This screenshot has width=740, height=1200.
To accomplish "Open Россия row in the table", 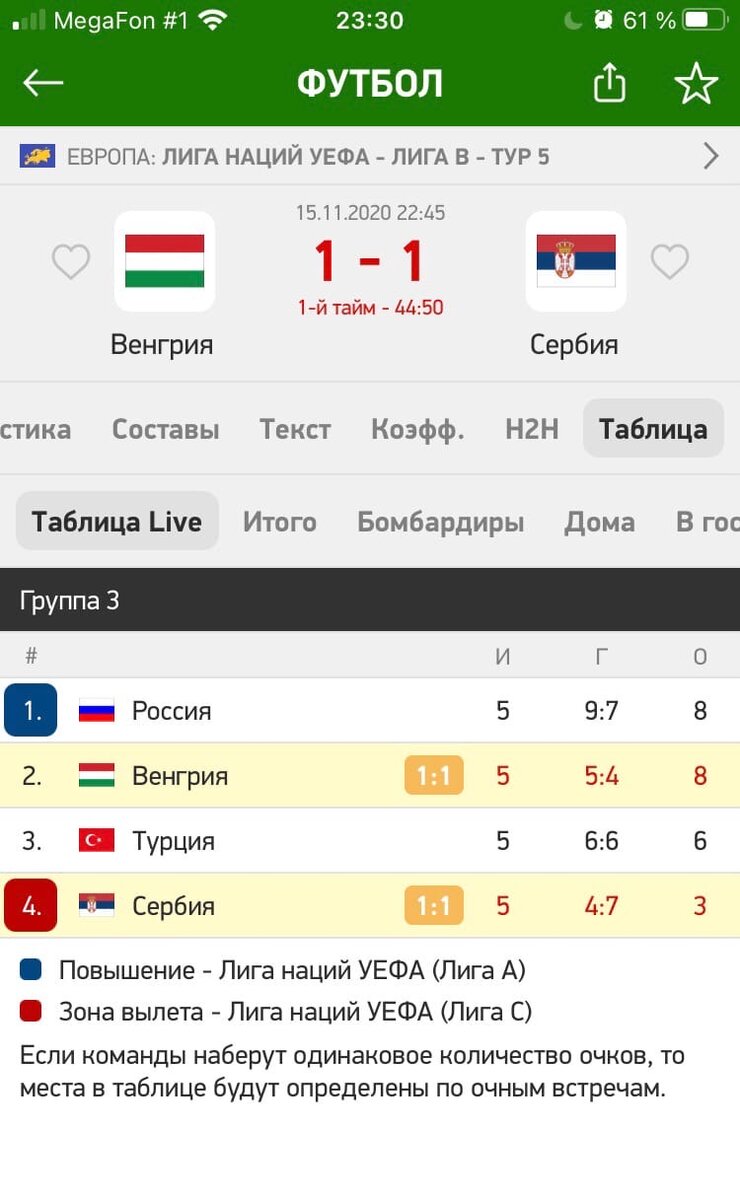I will click(370, 711).
